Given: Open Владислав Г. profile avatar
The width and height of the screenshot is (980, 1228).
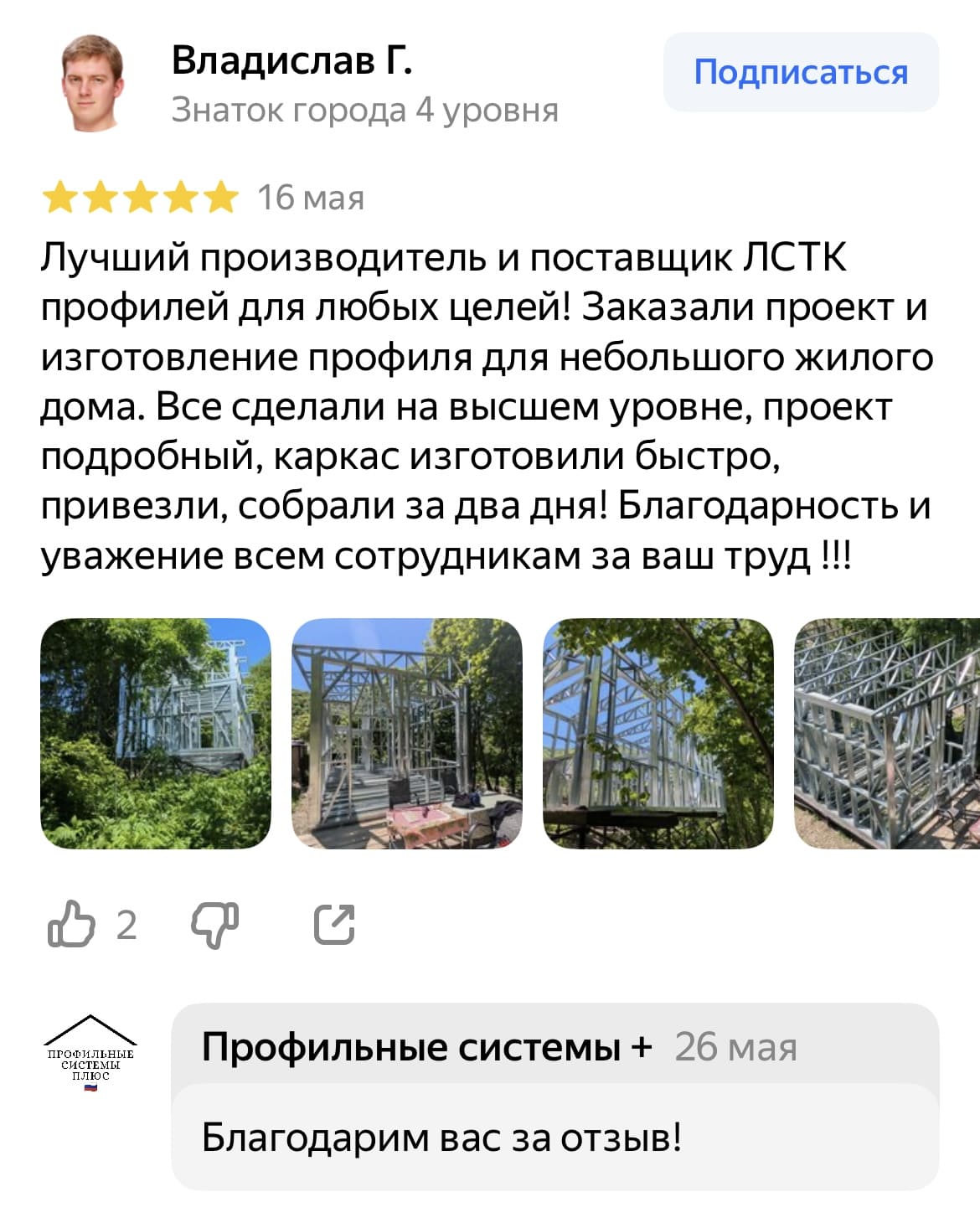Looking at the screenshot, I should click(x=93, y=83).
